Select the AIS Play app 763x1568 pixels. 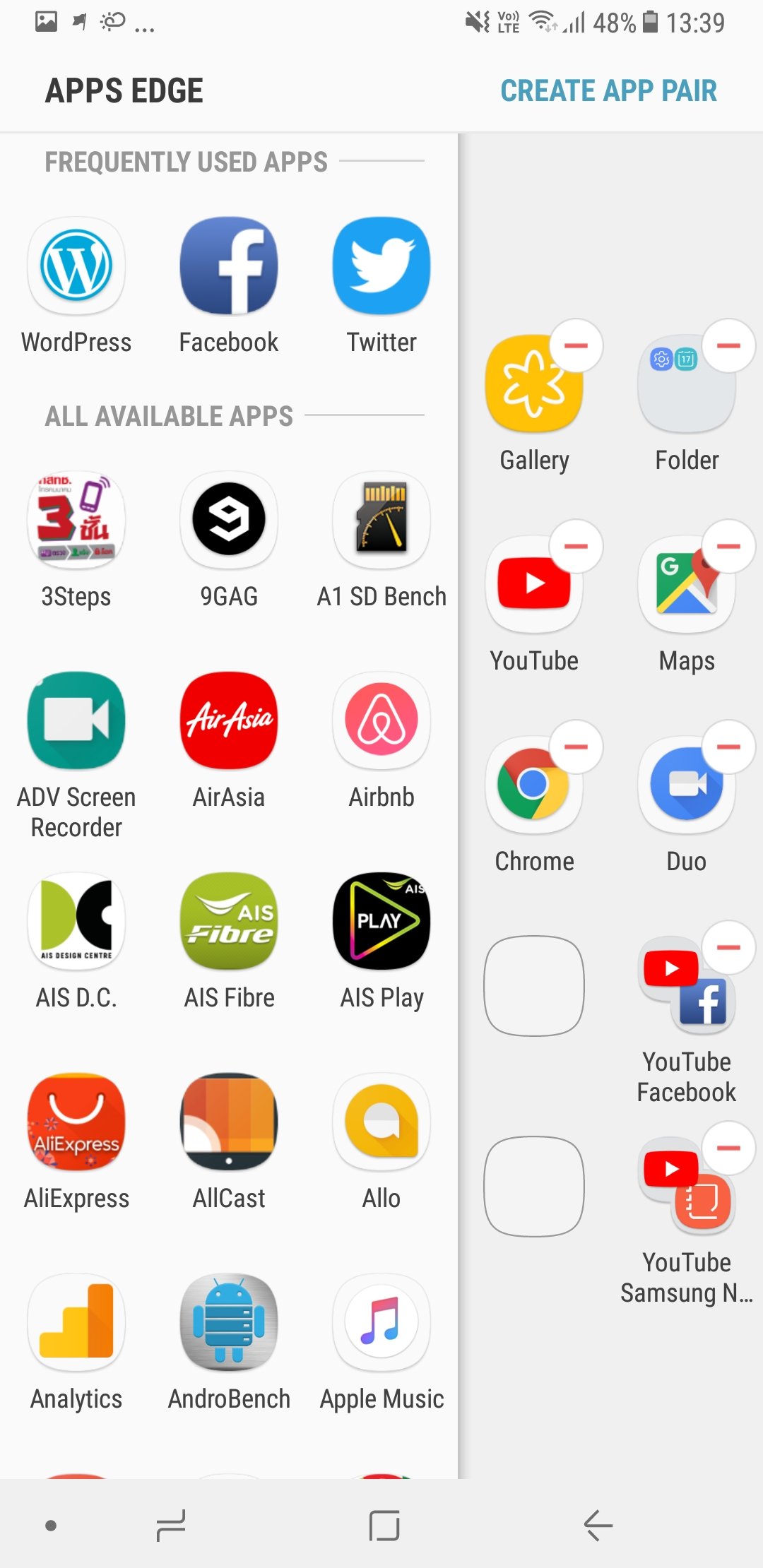click(x=381, y=922)
